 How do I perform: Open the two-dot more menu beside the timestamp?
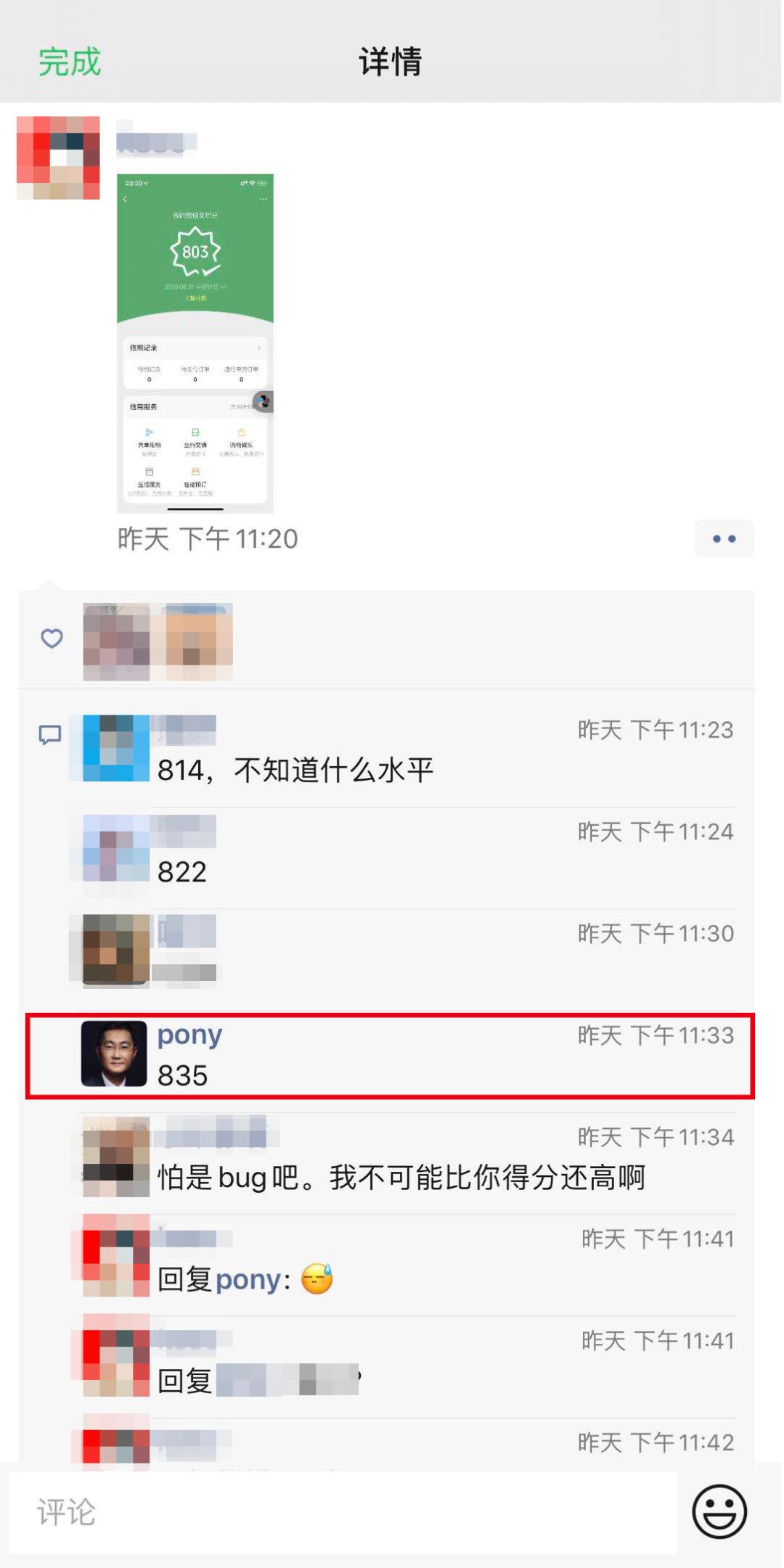click(724, 538)
